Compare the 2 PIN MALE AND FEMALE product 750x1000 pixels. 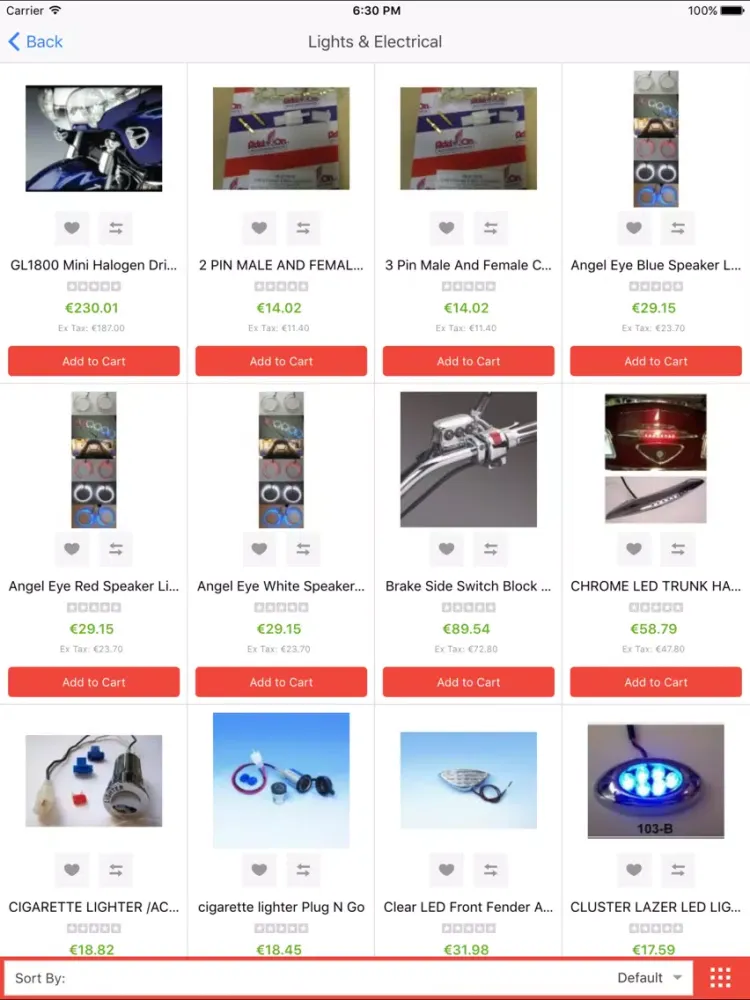pyautogui.click(x=303, y=228)
